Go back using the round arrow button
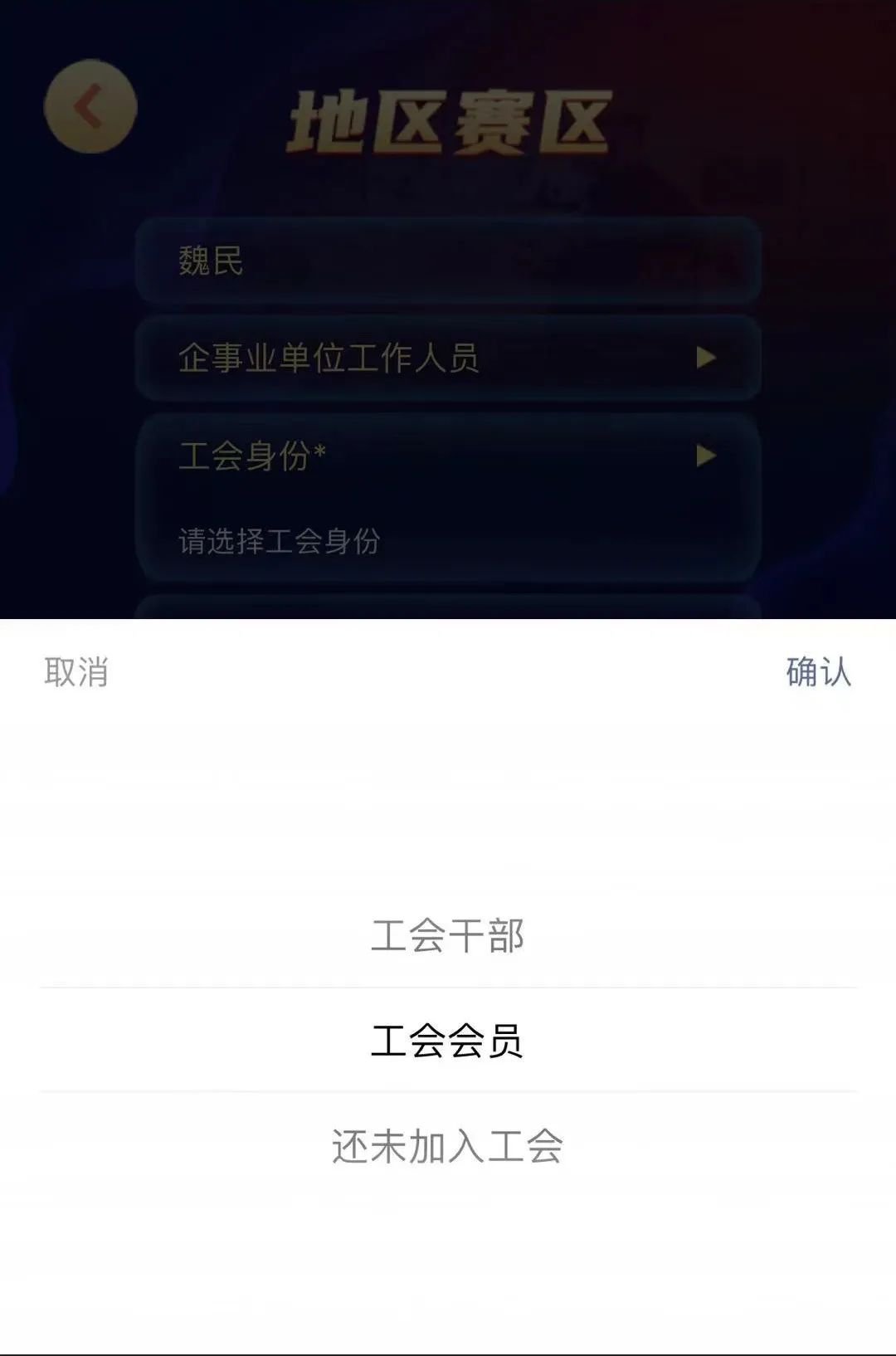The width and height of the screenshot is (896, 1356). (x=90, y=107)
